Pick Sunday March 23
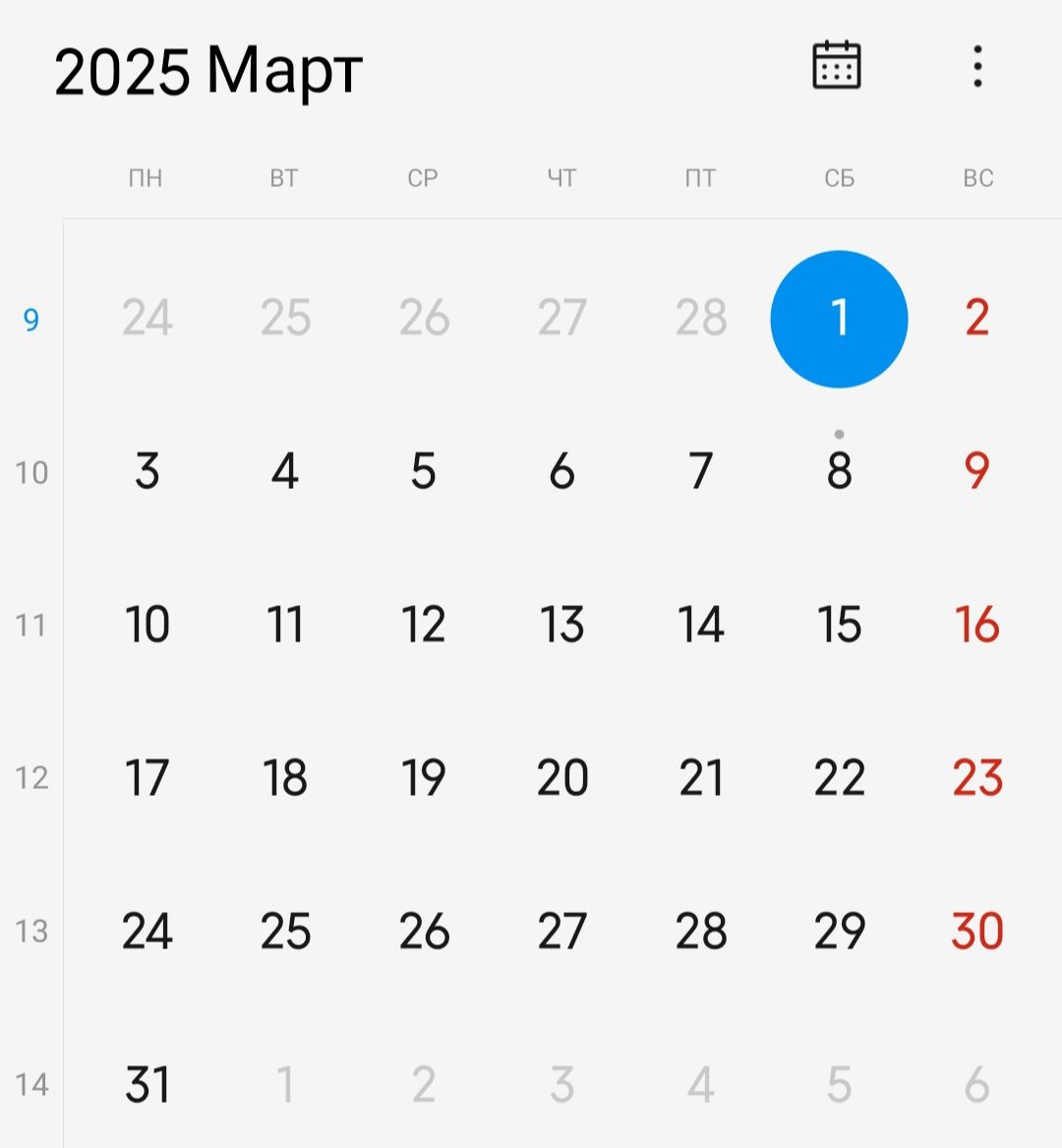This screenshot has height=1148, width=1062. click(976, 777)
